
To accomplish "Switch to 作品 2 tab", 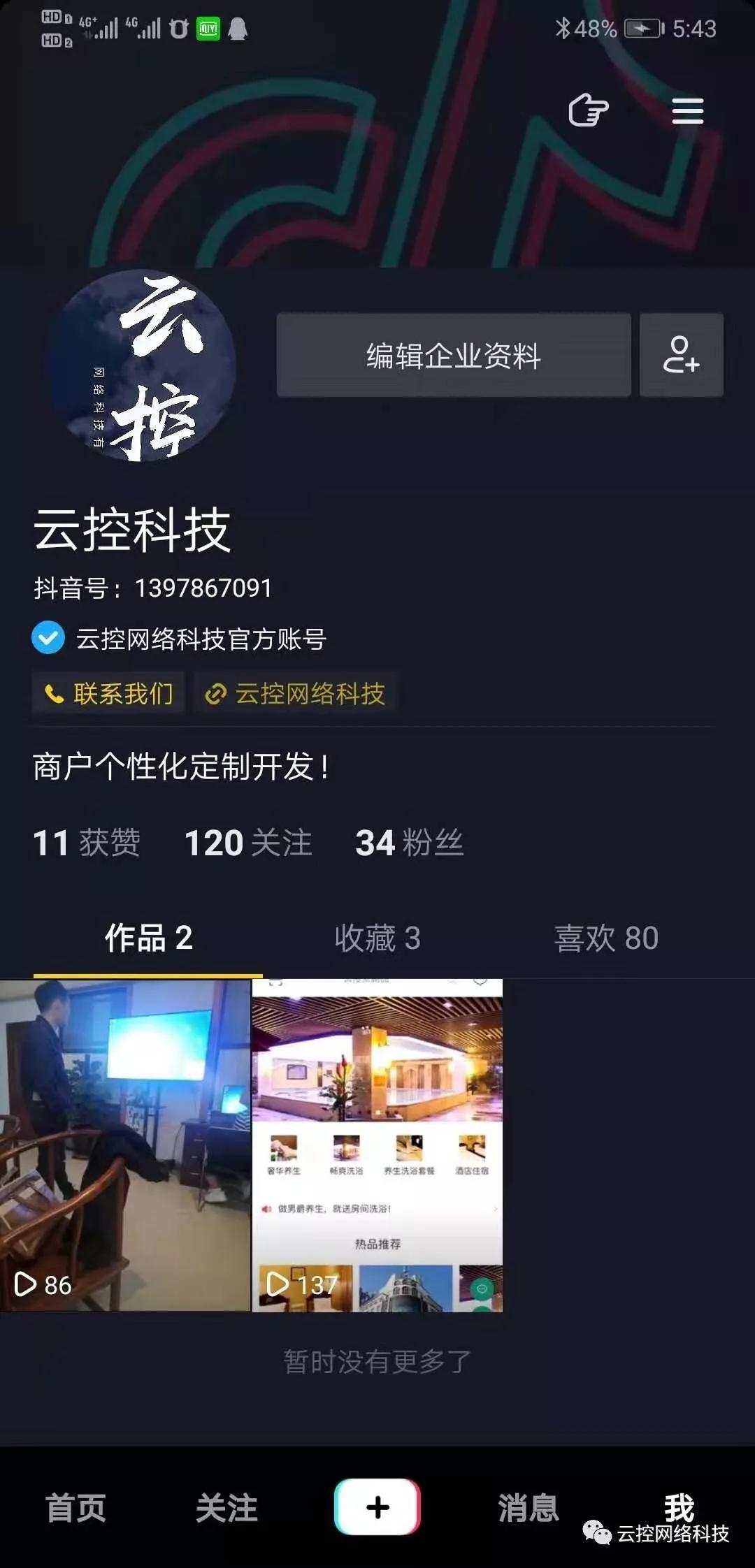I will (x=148, y=938).
